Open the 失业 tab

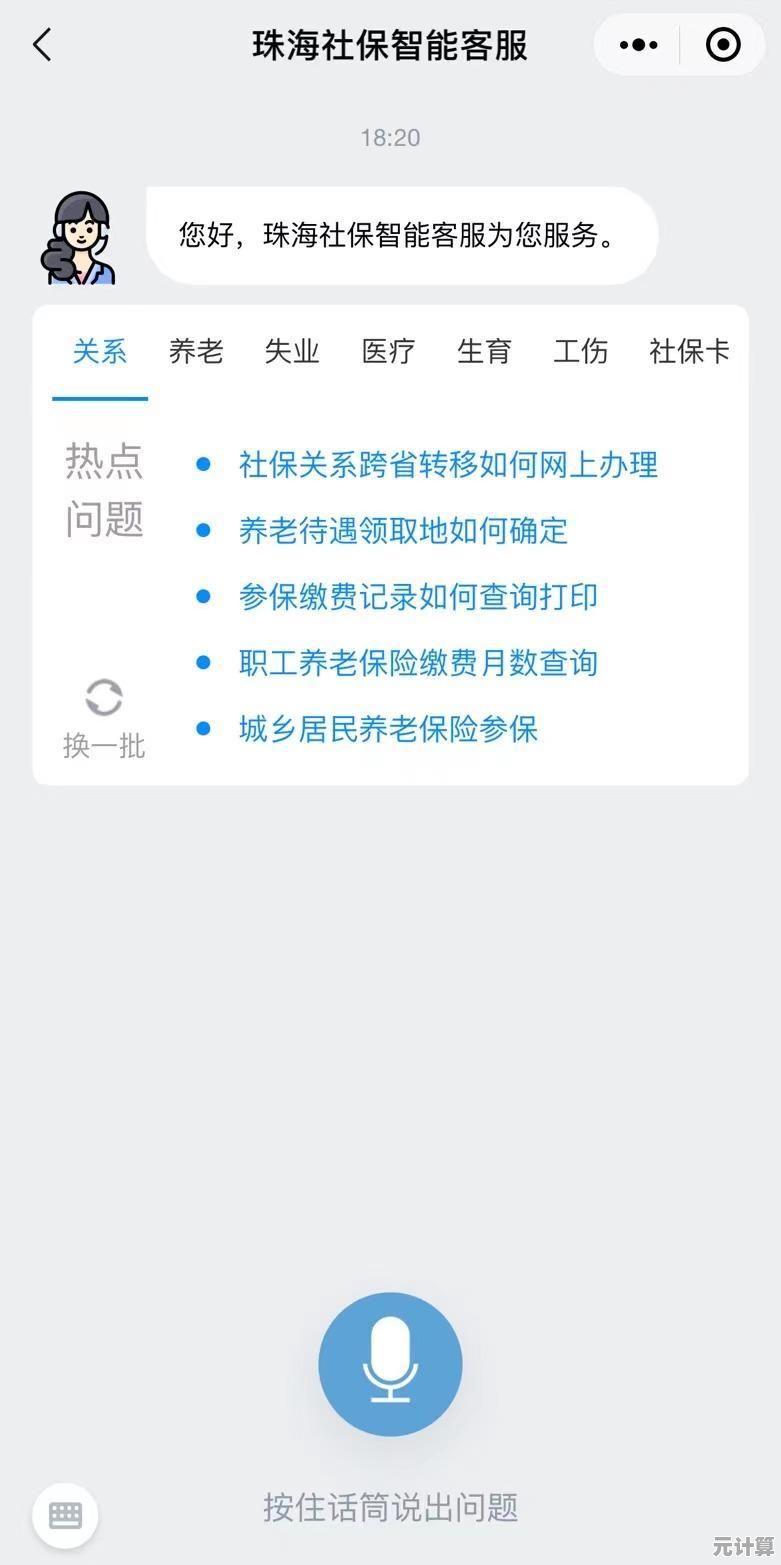[x=291, y=352]
